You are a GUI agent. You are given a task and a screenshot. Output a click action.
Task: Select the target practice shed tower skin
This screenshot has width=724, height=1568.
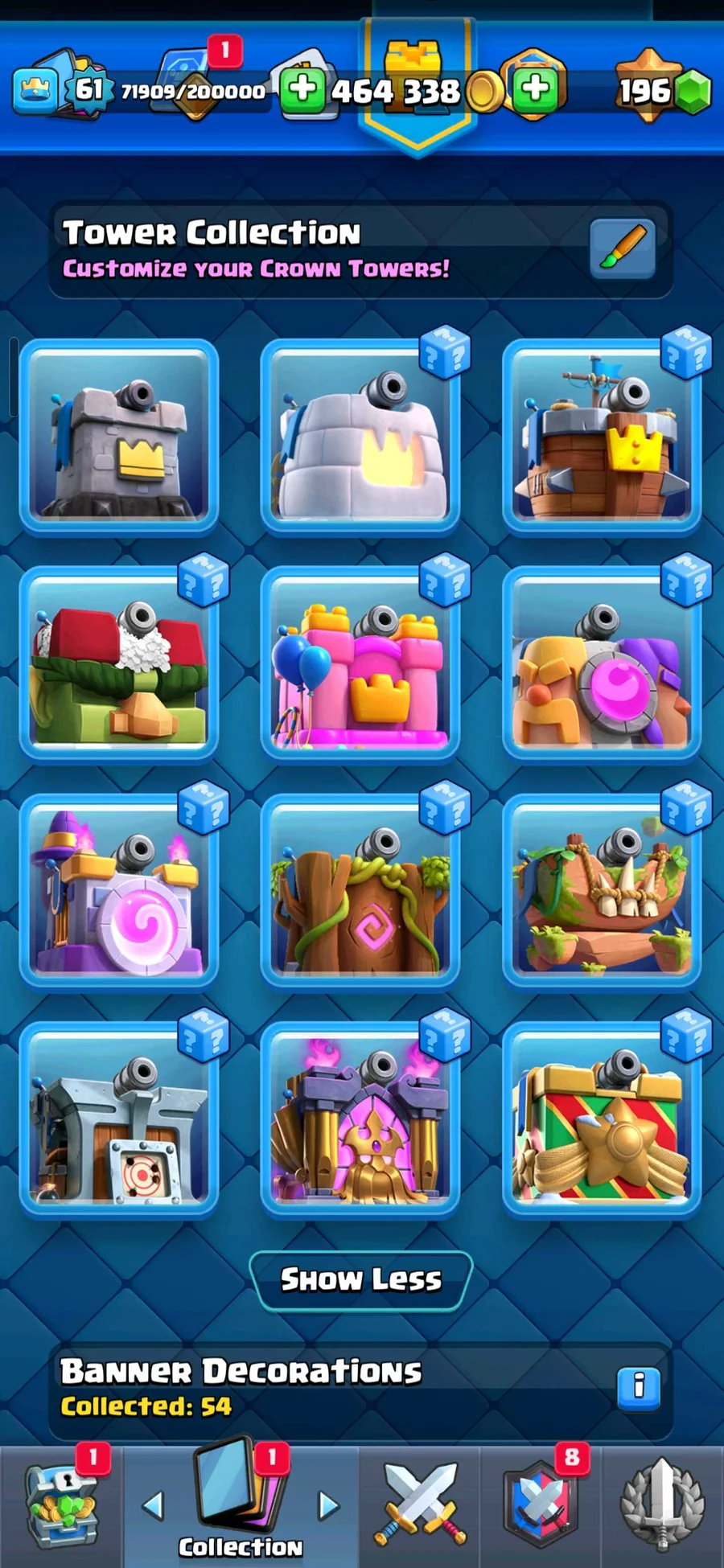click(119, 1120)
